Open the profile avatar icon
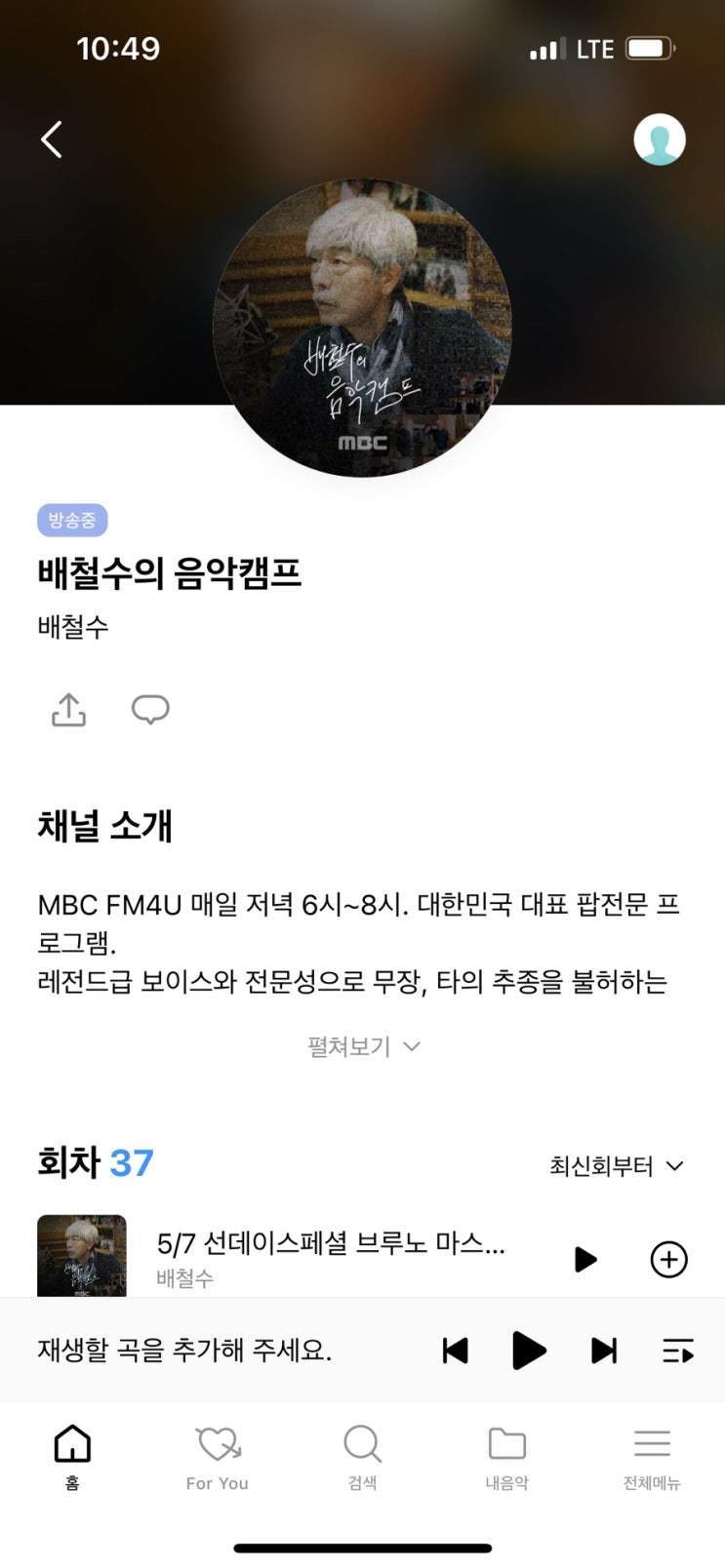Viewport: 725px width, 1568px height. point(659,139)
